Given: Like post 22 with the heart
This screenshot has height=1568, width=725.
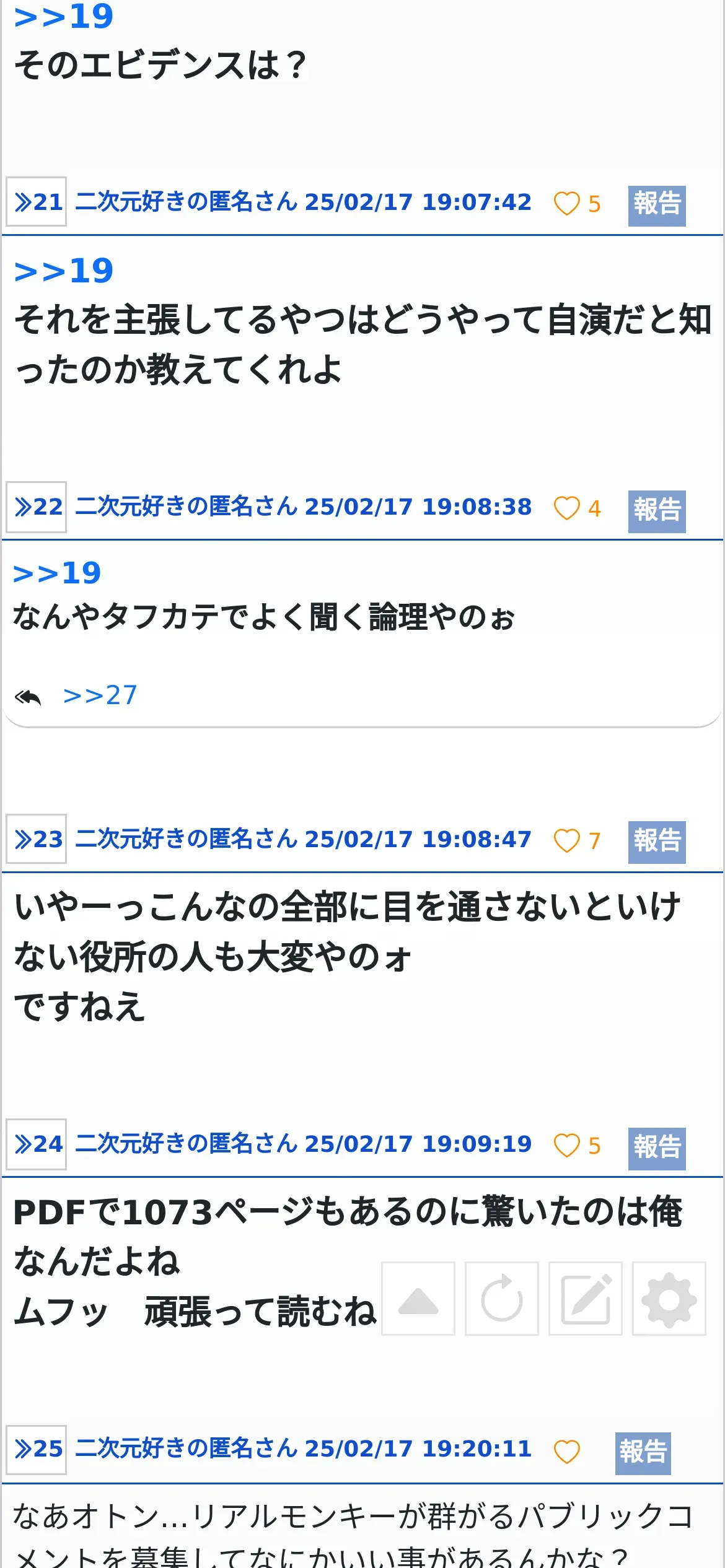Looking at the screenshot, I should click(x=566, y=508).
